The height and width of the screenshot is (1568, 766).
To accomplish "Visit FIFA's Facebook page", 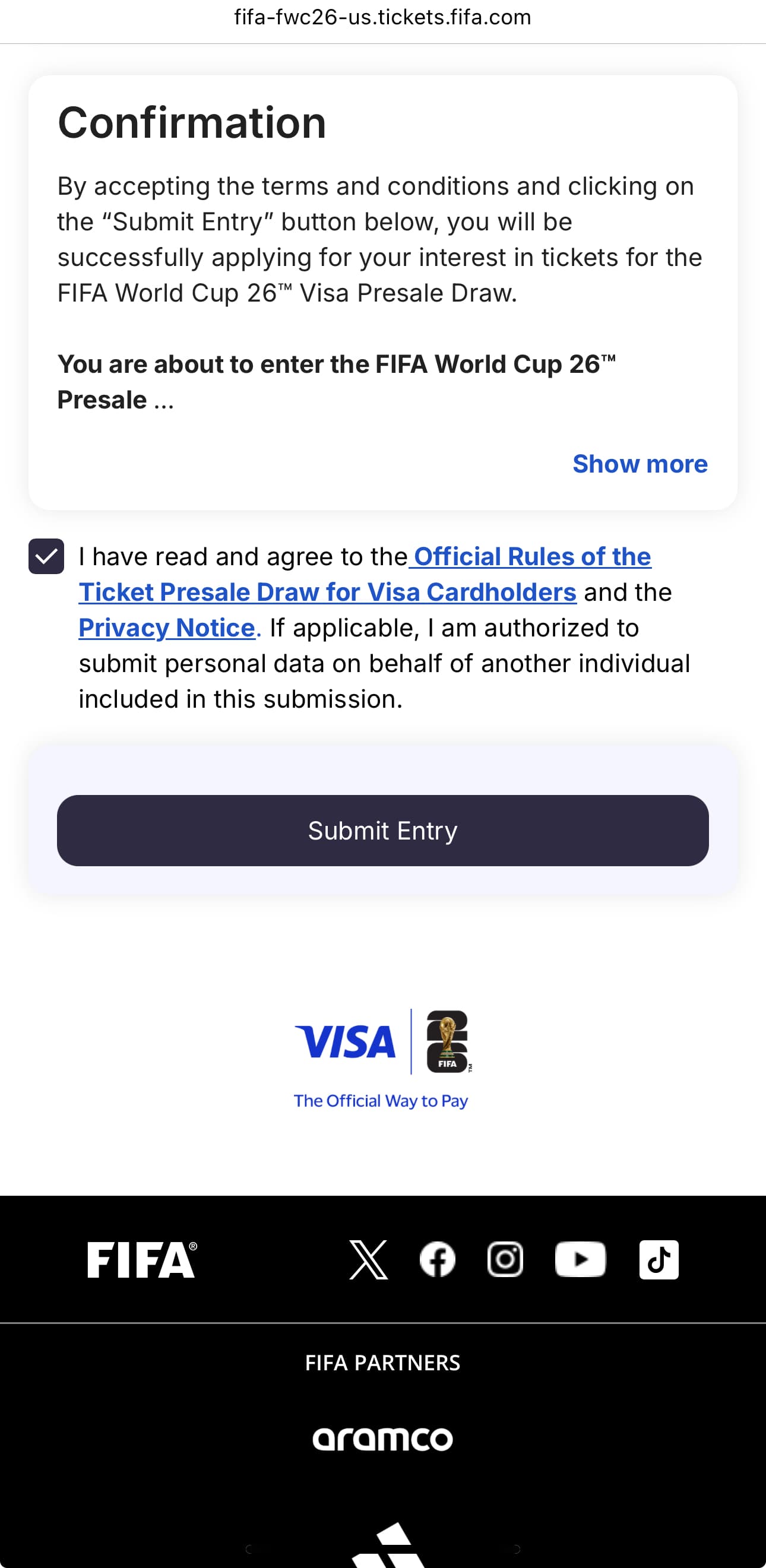I will point(437,1259).
